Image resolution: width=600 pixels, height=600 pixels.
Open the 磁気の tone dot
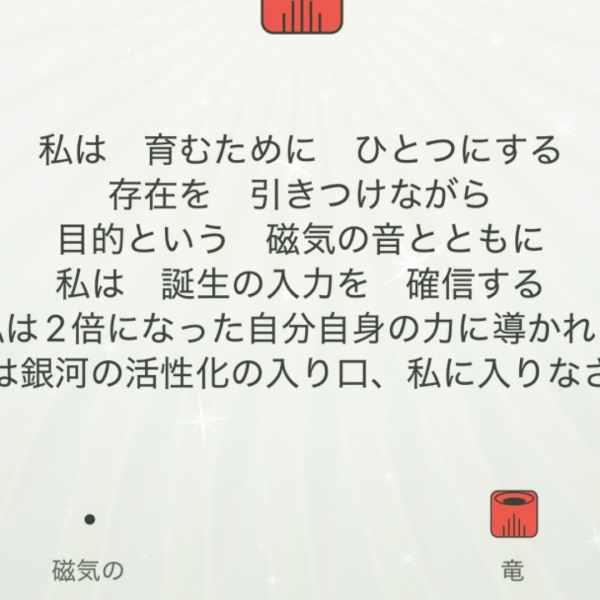89,518
